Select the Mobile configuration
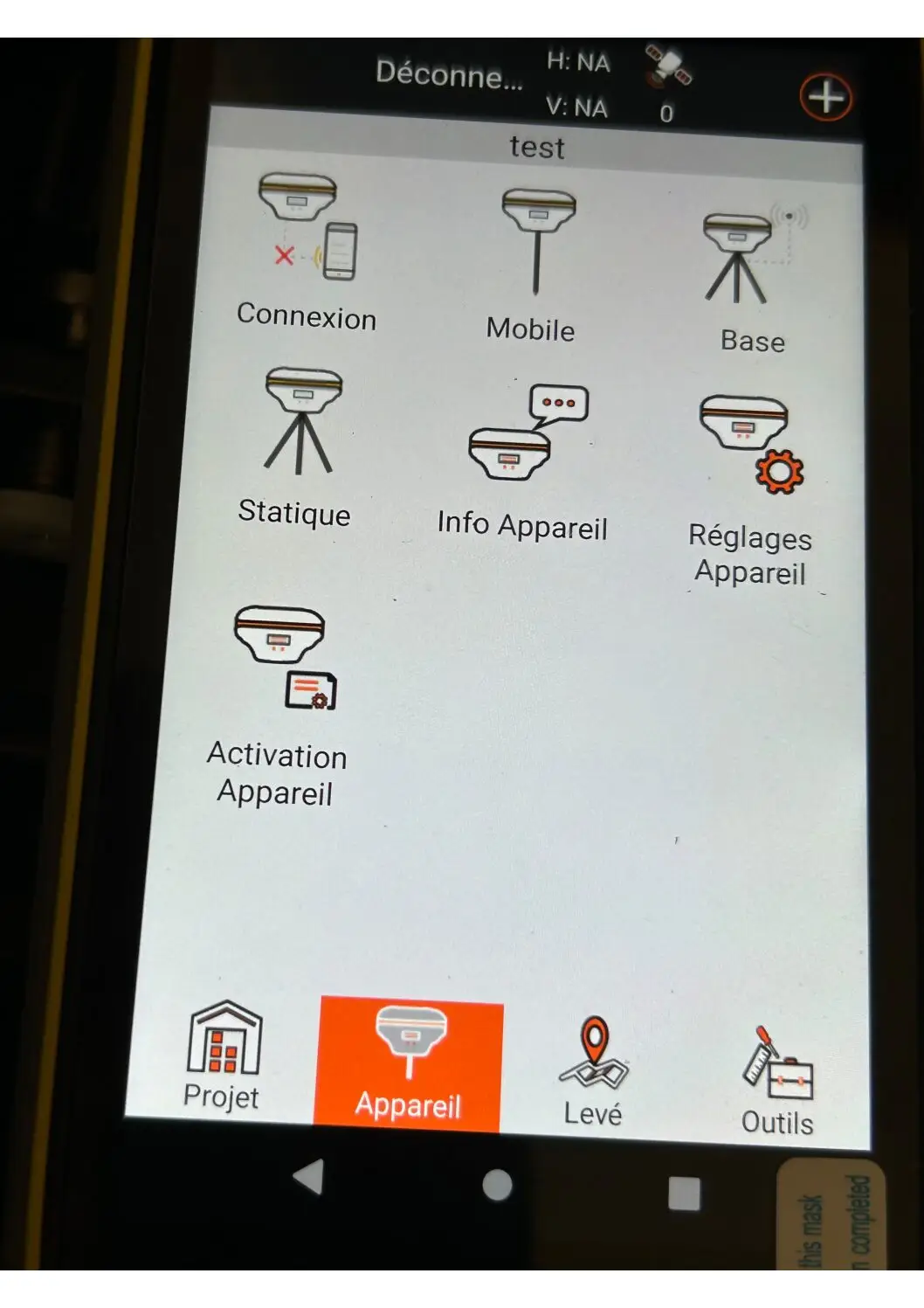The image size is (924, 1308). pyautogui.click(x=534, y=262)
